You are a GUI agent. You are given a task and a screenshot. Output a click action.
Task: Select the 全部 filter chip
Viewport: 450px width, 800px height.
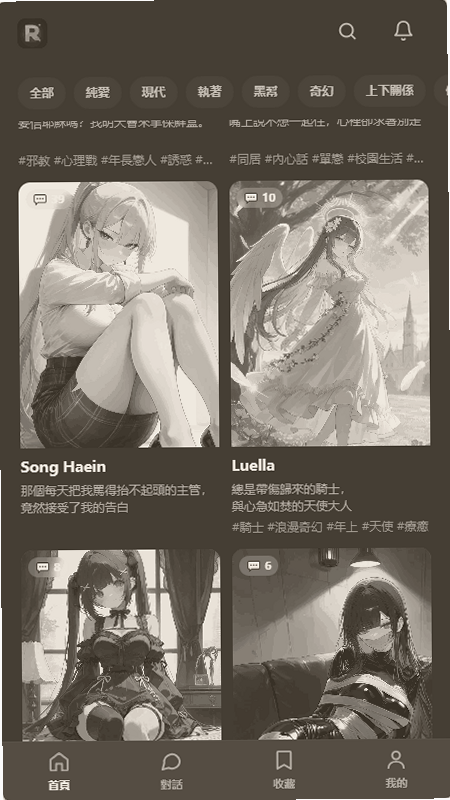tap(42, 92)
